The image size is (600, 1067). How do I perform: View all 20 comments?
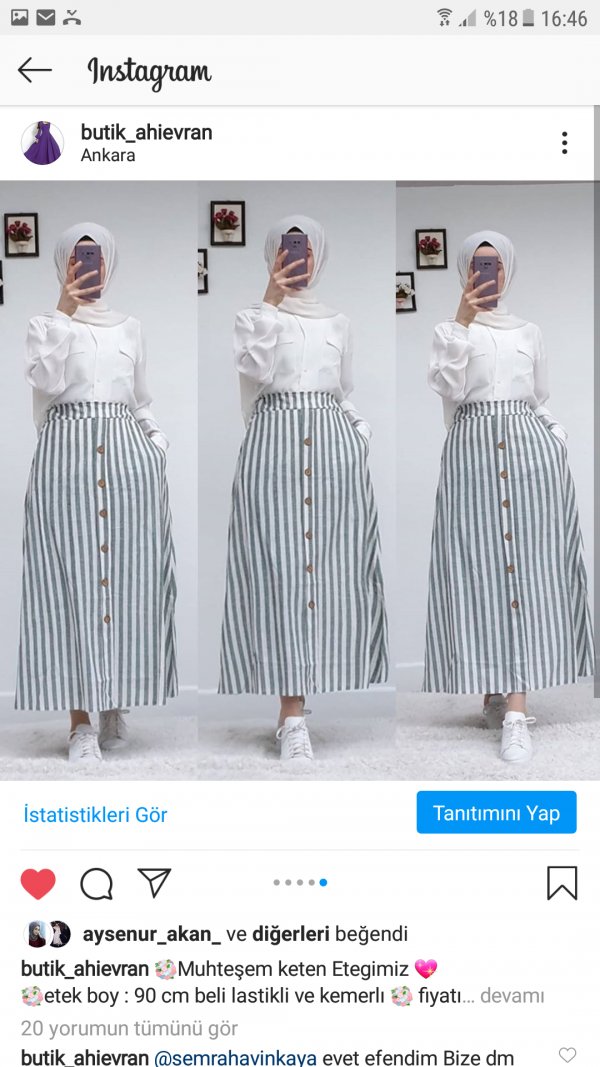coord(129,1028)
